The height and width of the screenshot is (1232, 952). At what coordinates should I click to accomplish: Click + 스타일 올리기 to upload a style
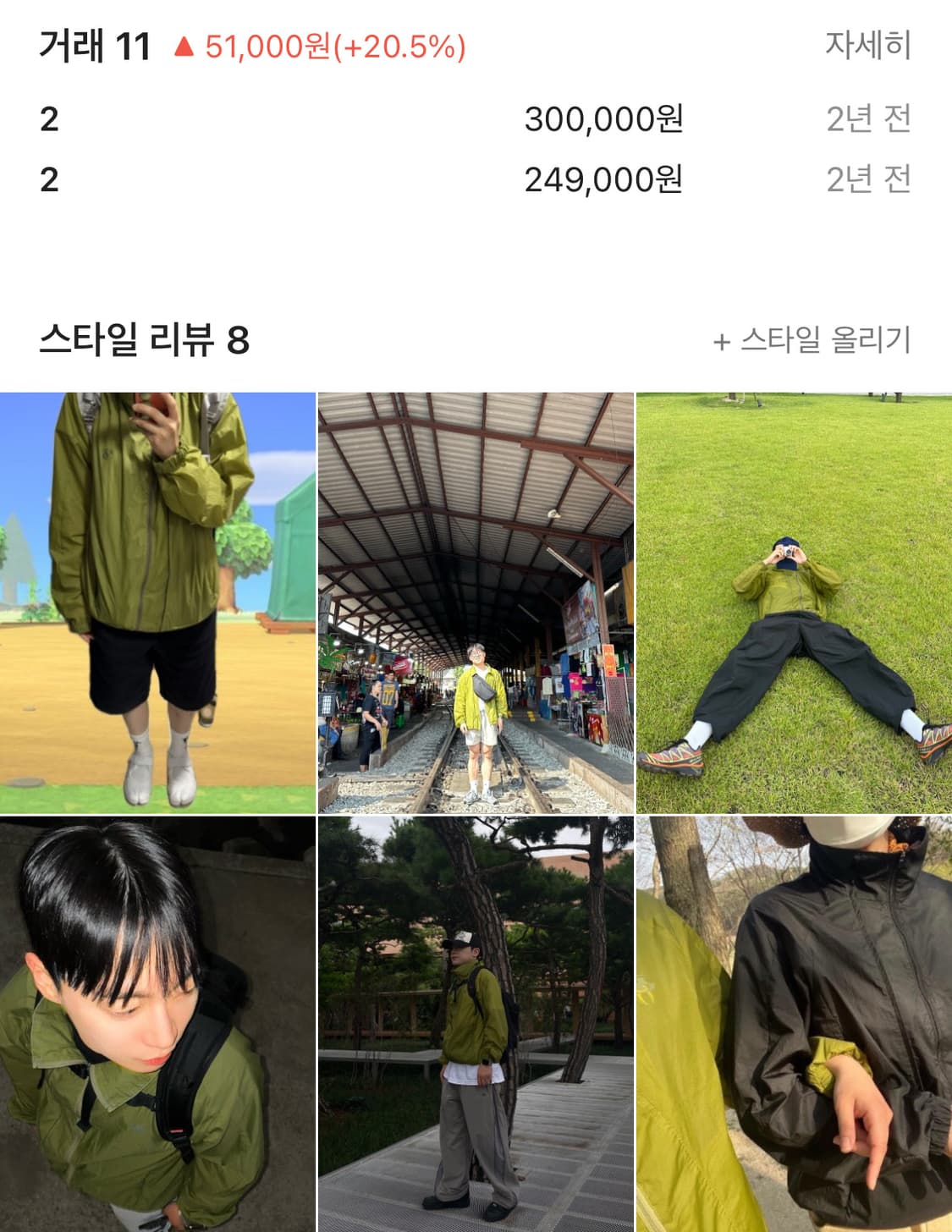pos(814,341)
